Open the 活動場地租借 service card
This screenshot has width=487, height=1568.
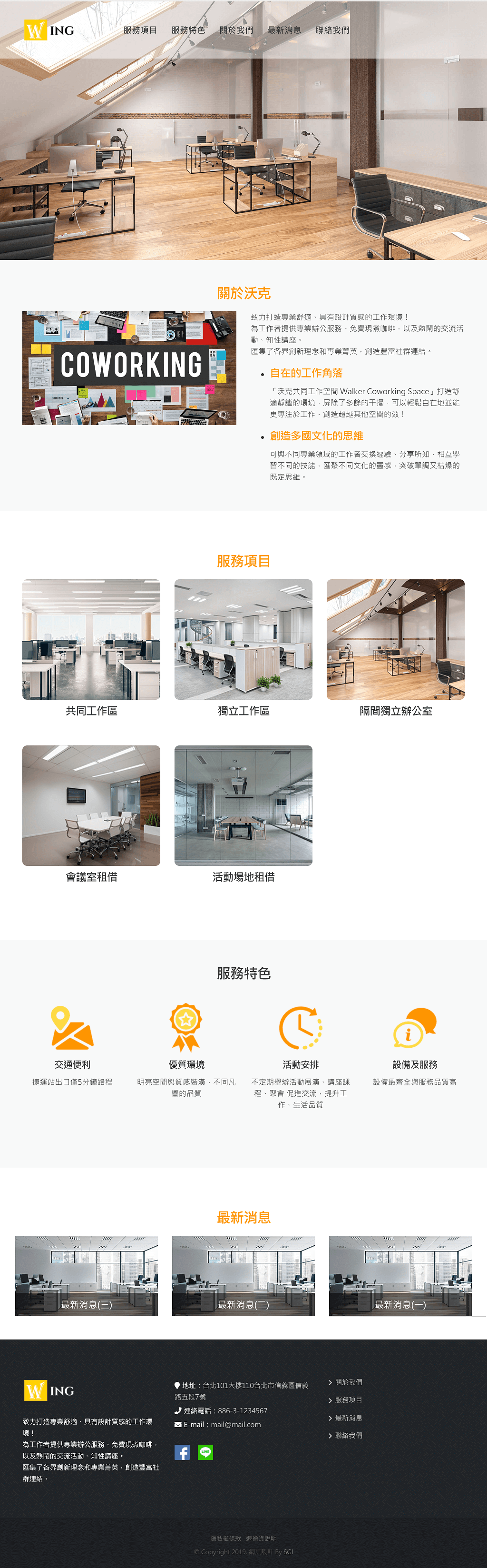click(x=243, y=805)
